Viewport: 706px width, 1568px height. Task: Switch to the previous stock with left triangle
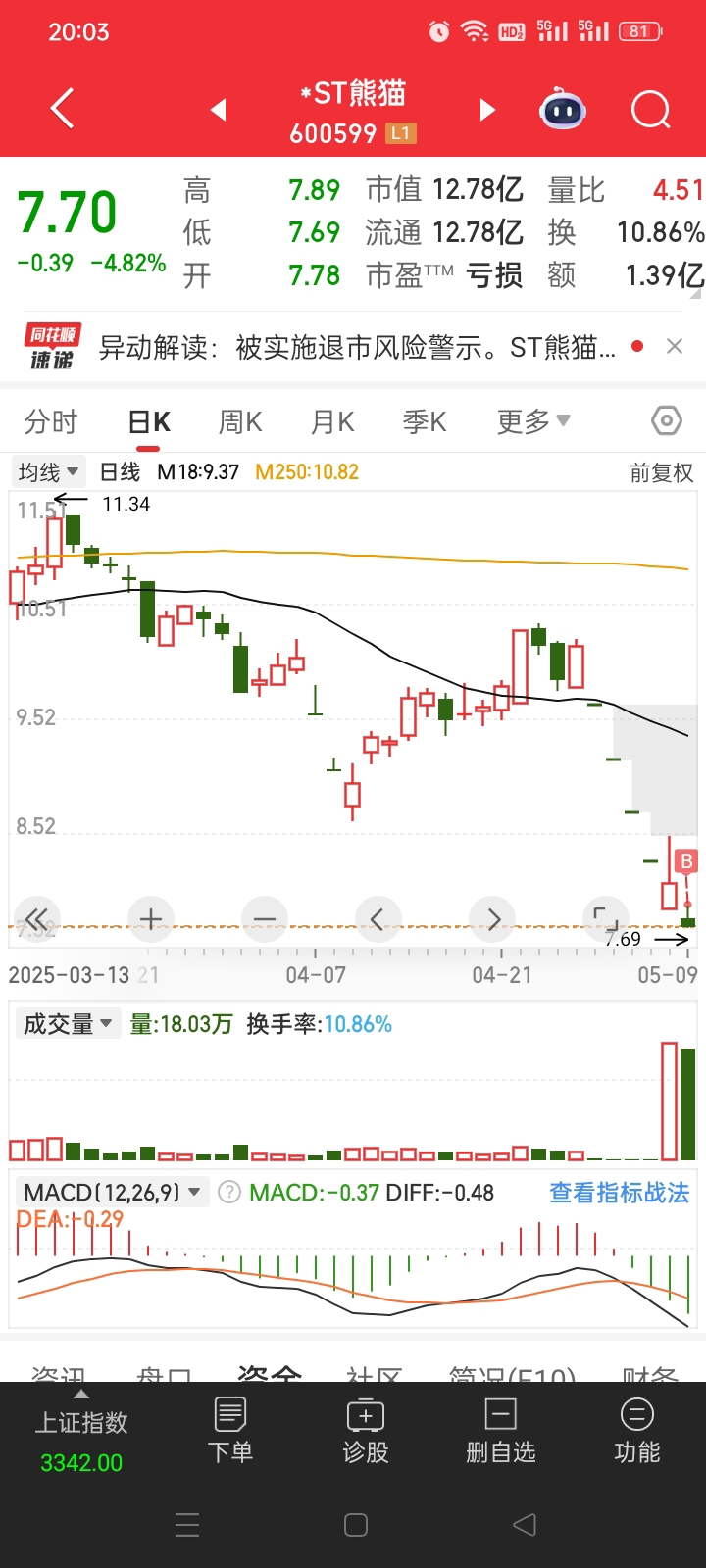219,110
